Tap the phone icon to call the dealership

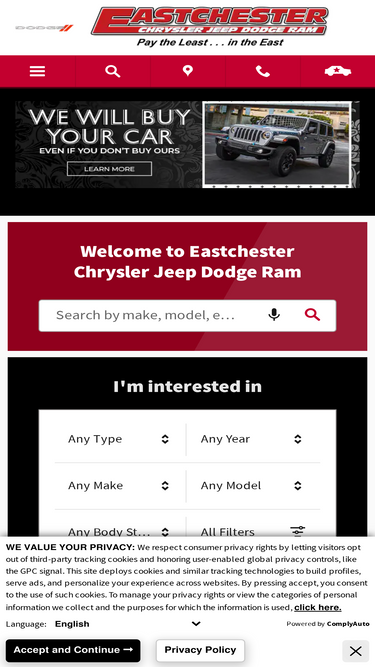click(x=263, y=71)
